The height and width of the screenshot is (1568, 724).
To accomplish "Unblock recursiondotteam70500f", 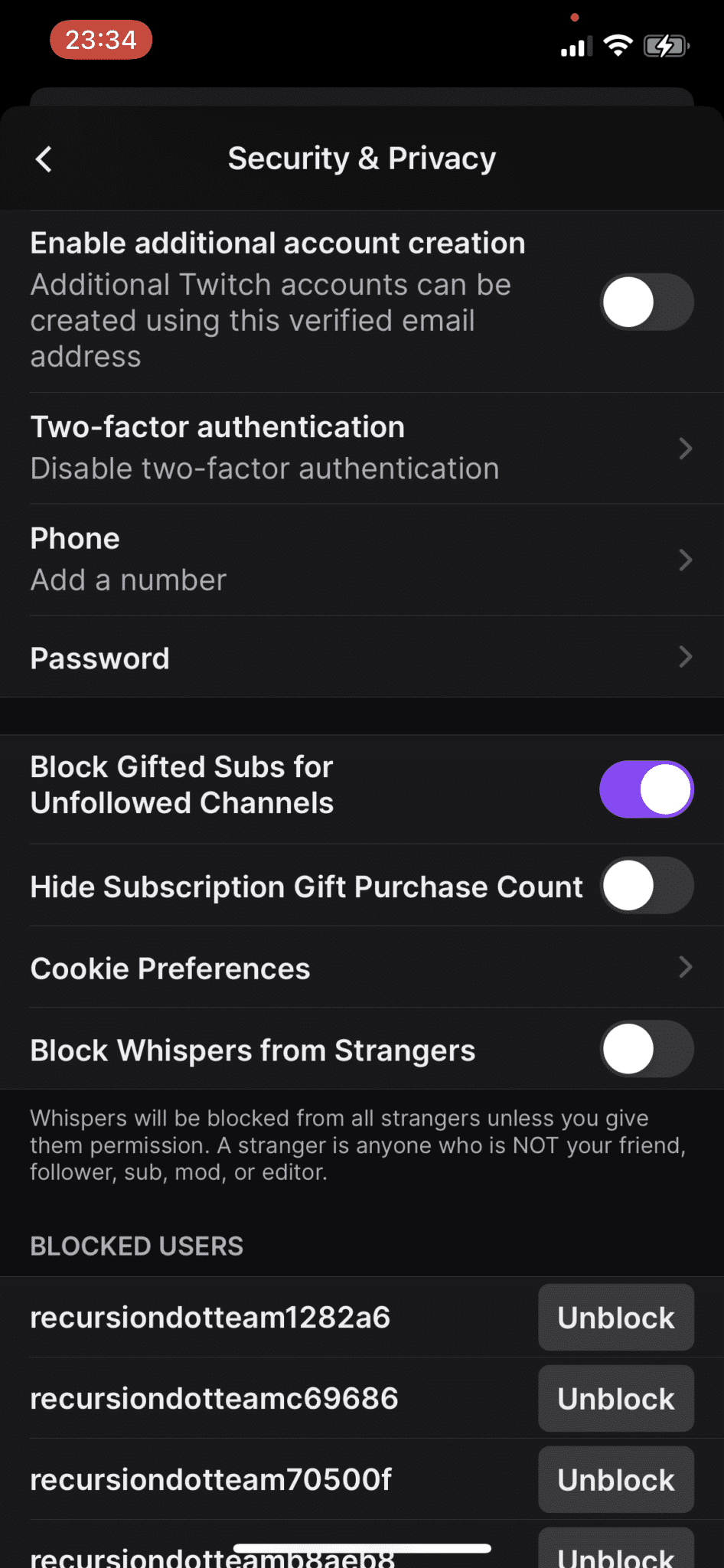I will (x=615, y=1479).
